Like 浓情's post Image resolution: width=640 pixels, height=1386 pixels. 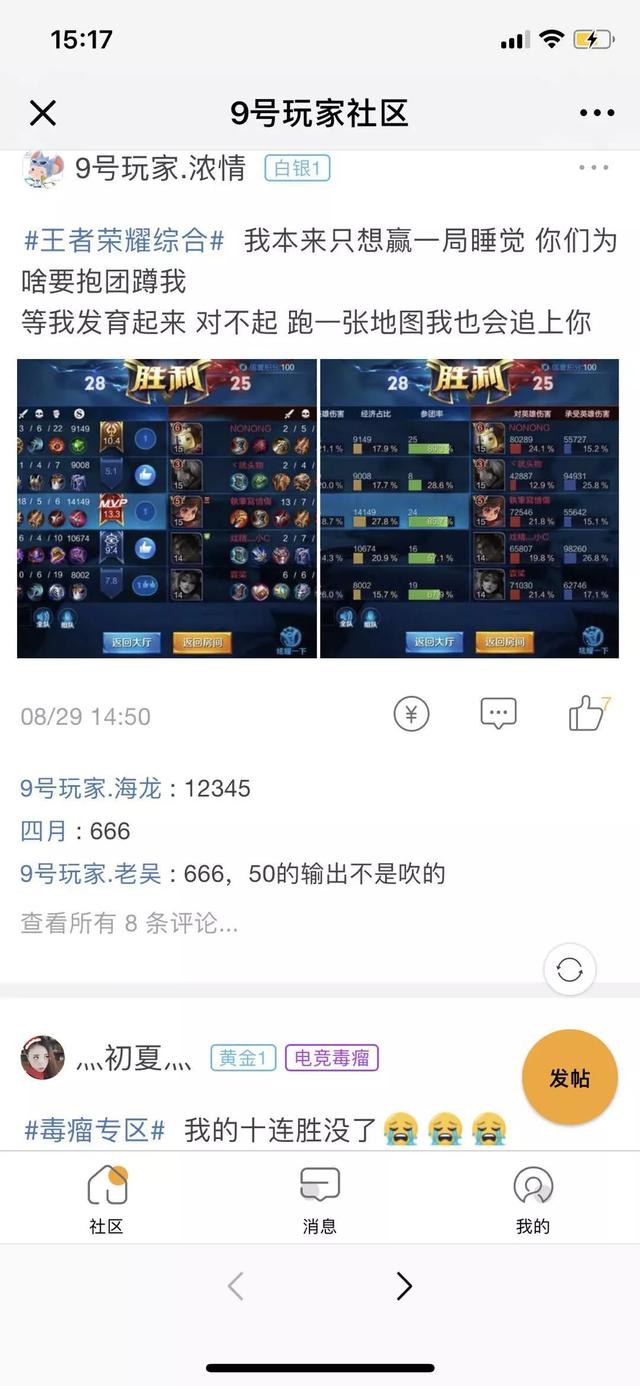(x=588, y=712)
